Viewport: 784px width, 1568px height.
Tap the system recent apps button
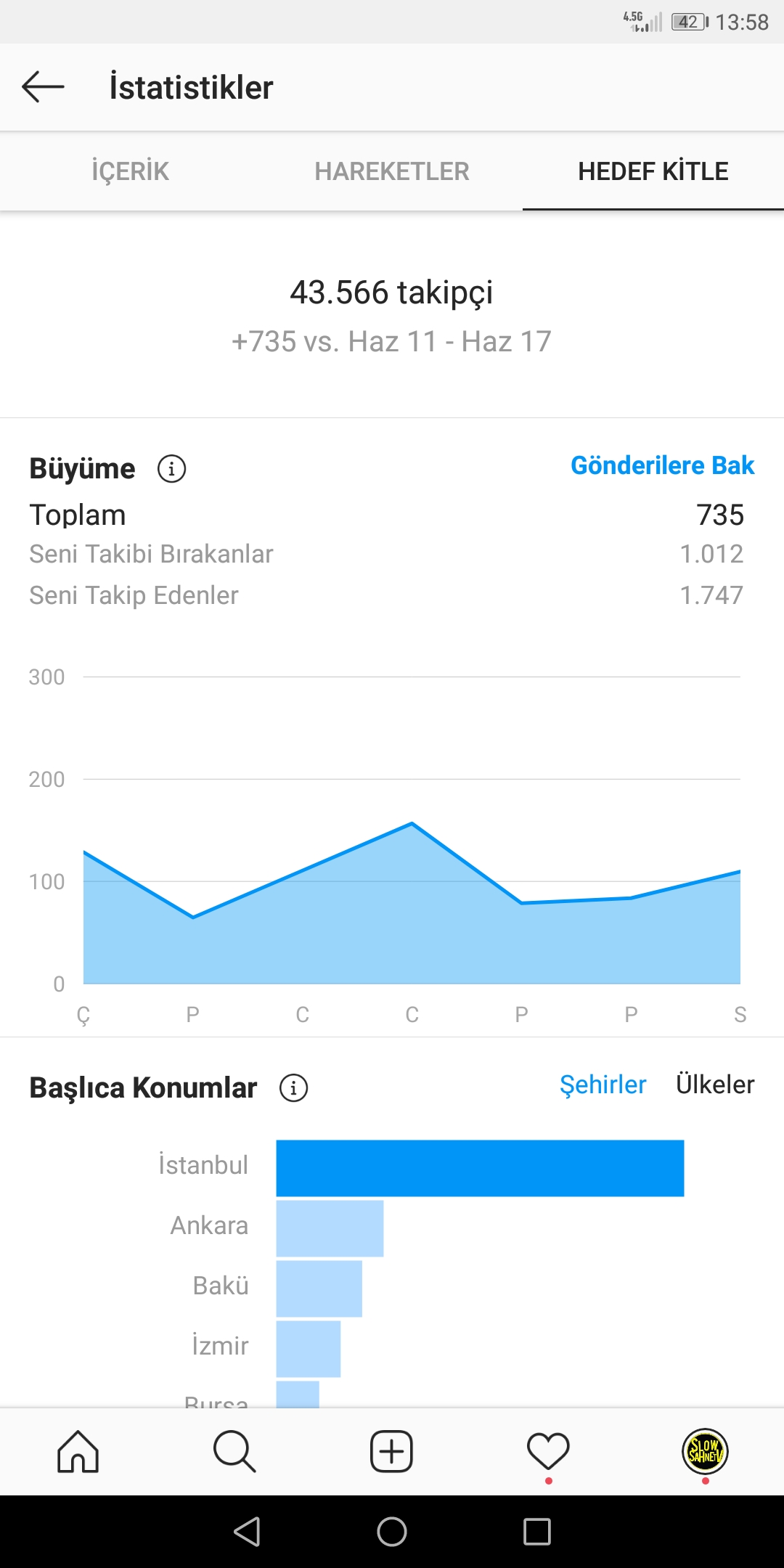click(x=537, y=1532)
